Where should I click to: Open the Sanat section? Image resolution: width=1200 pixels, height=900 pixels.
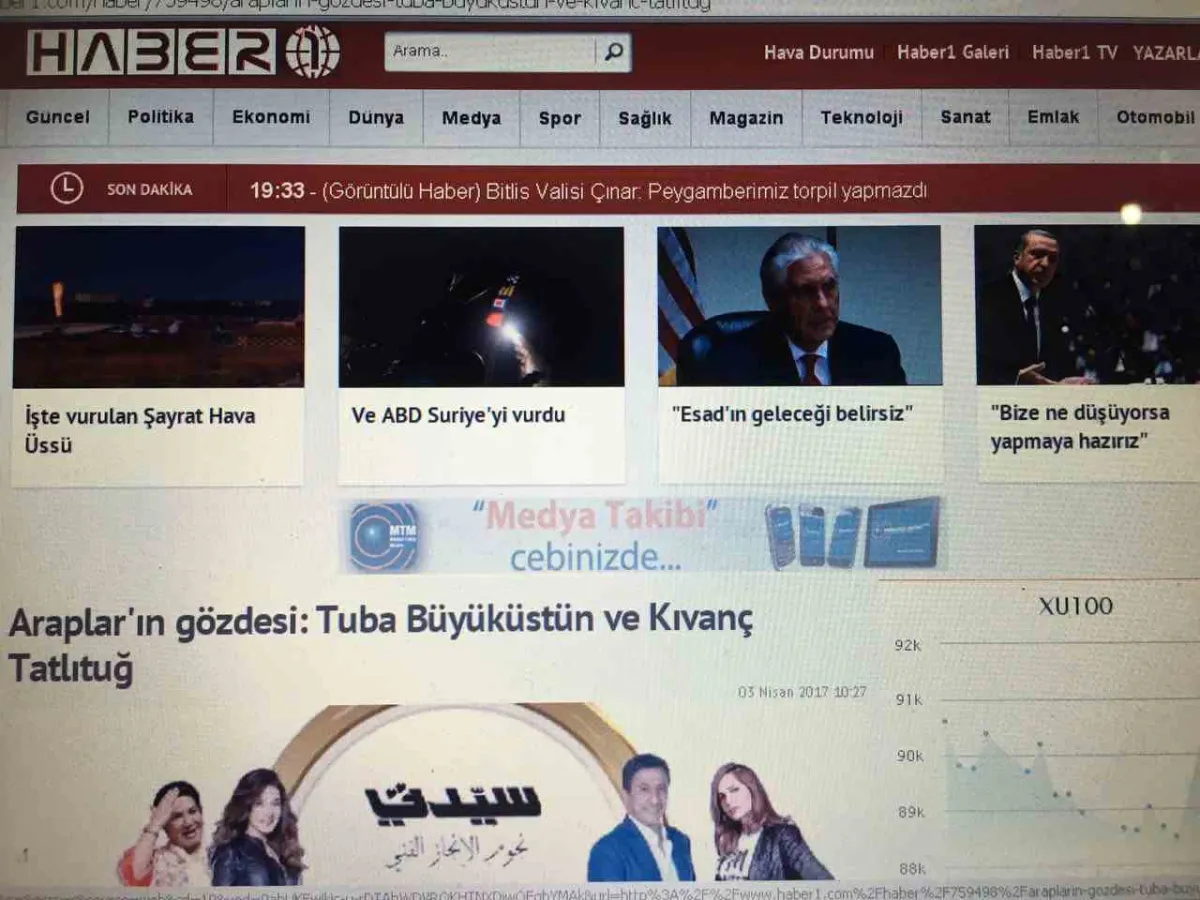tap(965, 117)
